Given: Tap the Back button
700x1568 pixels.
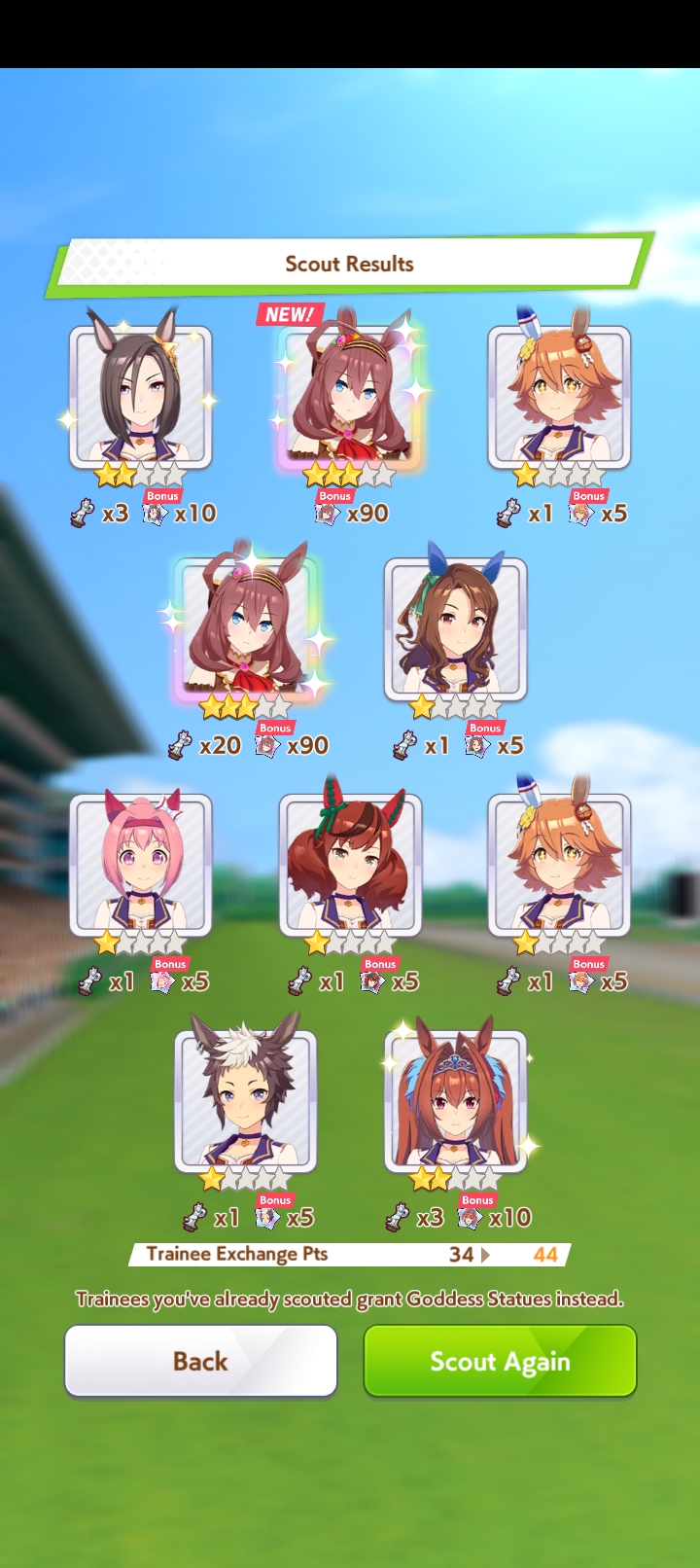Looking at the screenshot, I should click(200, 1361).
